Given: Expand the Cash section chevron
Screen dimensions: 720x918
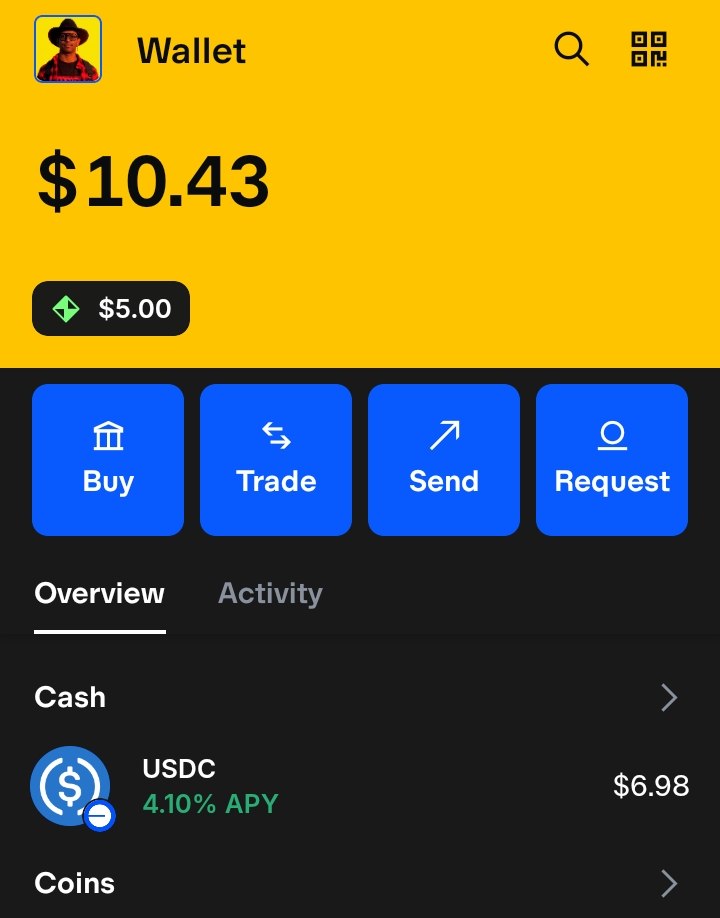Looking at the screenshot, I should (x=669, y=698).
